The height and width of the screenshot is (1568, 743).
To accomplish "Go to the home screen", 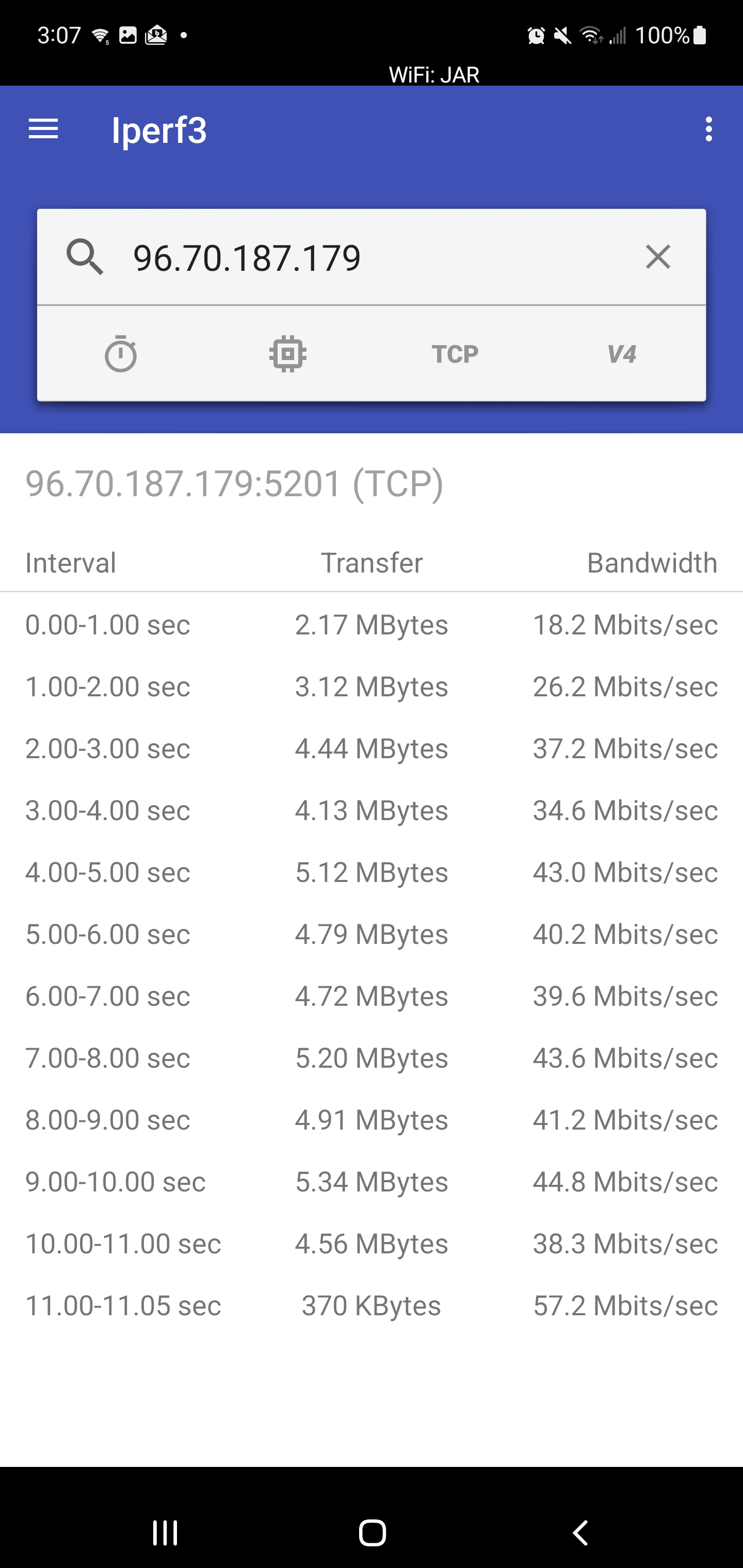I will click(372, 1532).
